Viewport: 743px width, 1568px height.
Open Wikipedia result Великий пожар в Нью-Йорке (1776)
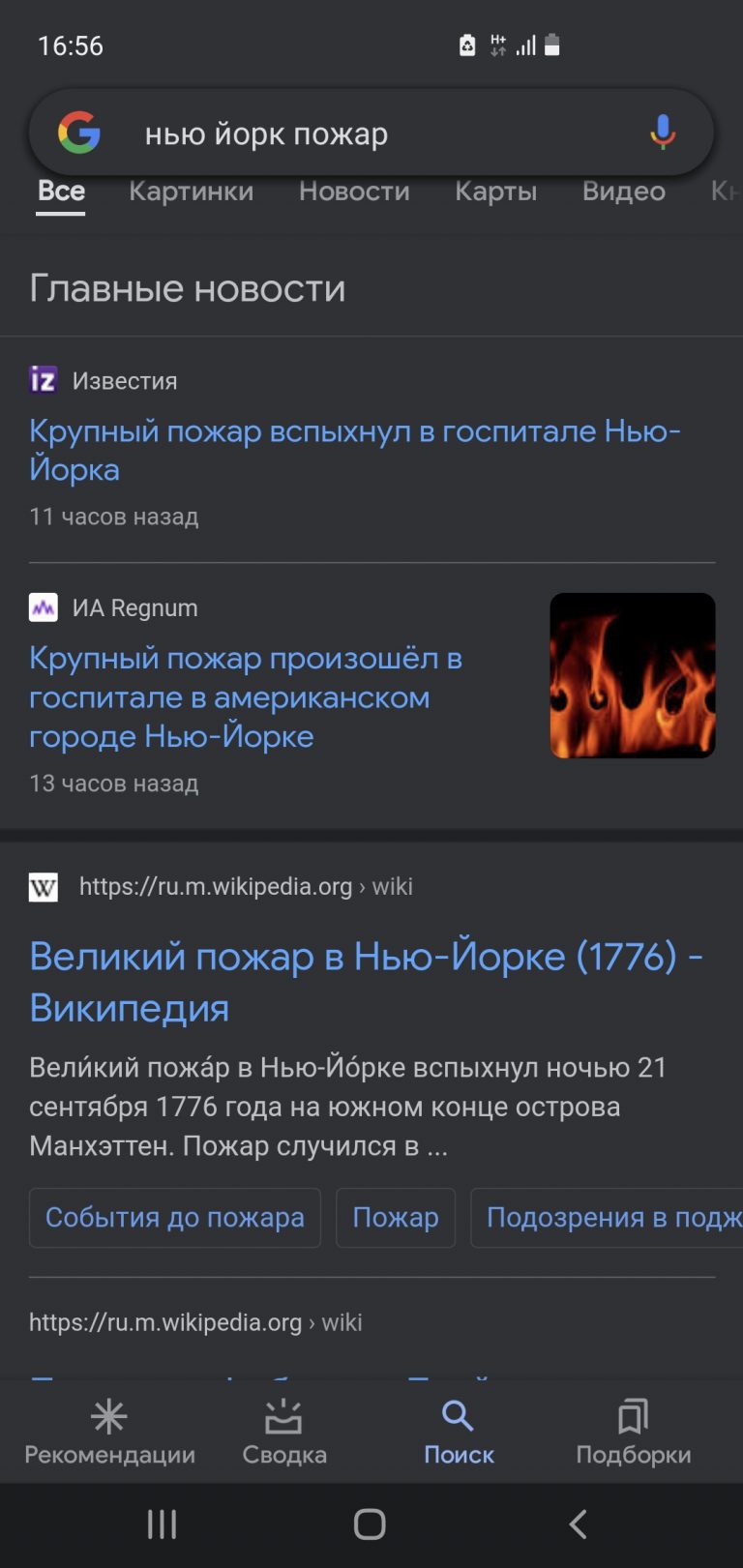pyautogui.click(x=366, y=982)
